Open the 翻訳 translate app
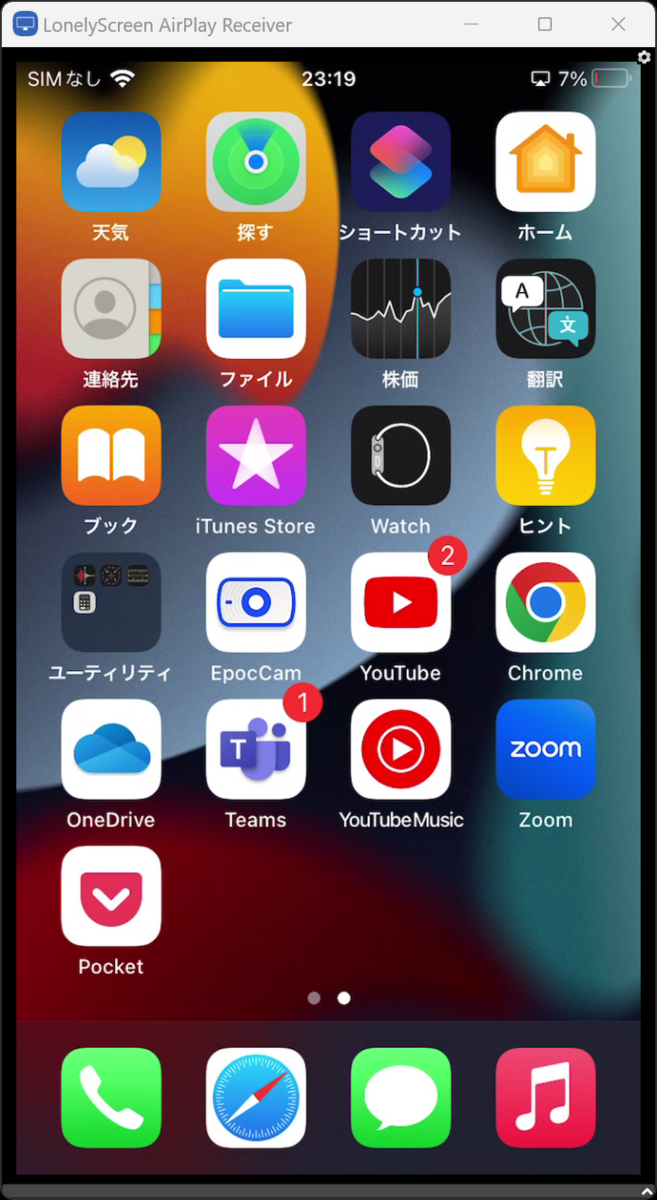Screen dimensions: 657x1200 [546, 309]
